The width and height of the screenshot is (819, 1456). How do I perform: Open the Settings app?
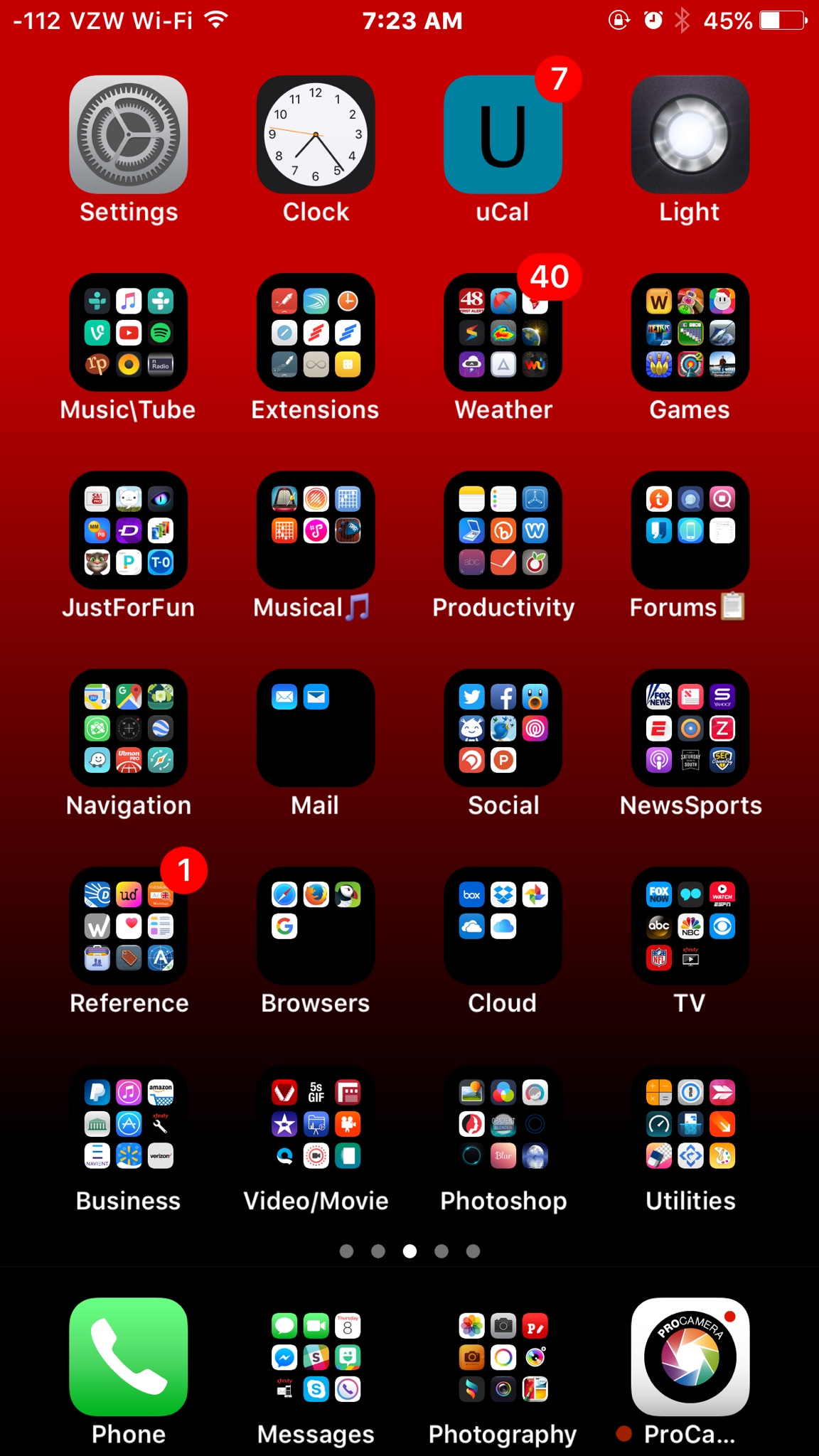pyautogui.click(x=129, y=135)
